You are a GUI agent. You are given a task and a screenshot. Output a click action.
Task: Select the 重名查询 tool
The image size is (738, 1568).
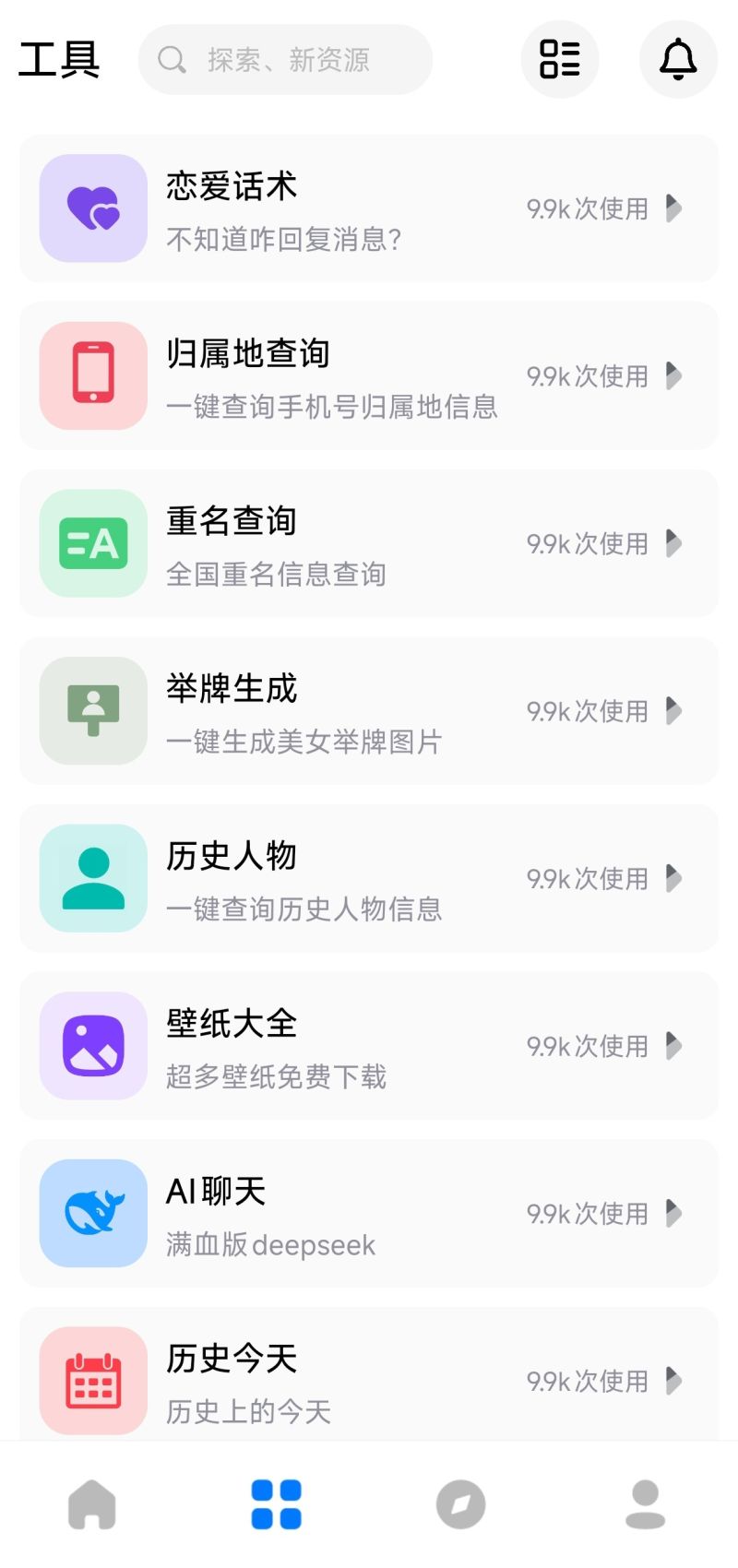point(369,543)
